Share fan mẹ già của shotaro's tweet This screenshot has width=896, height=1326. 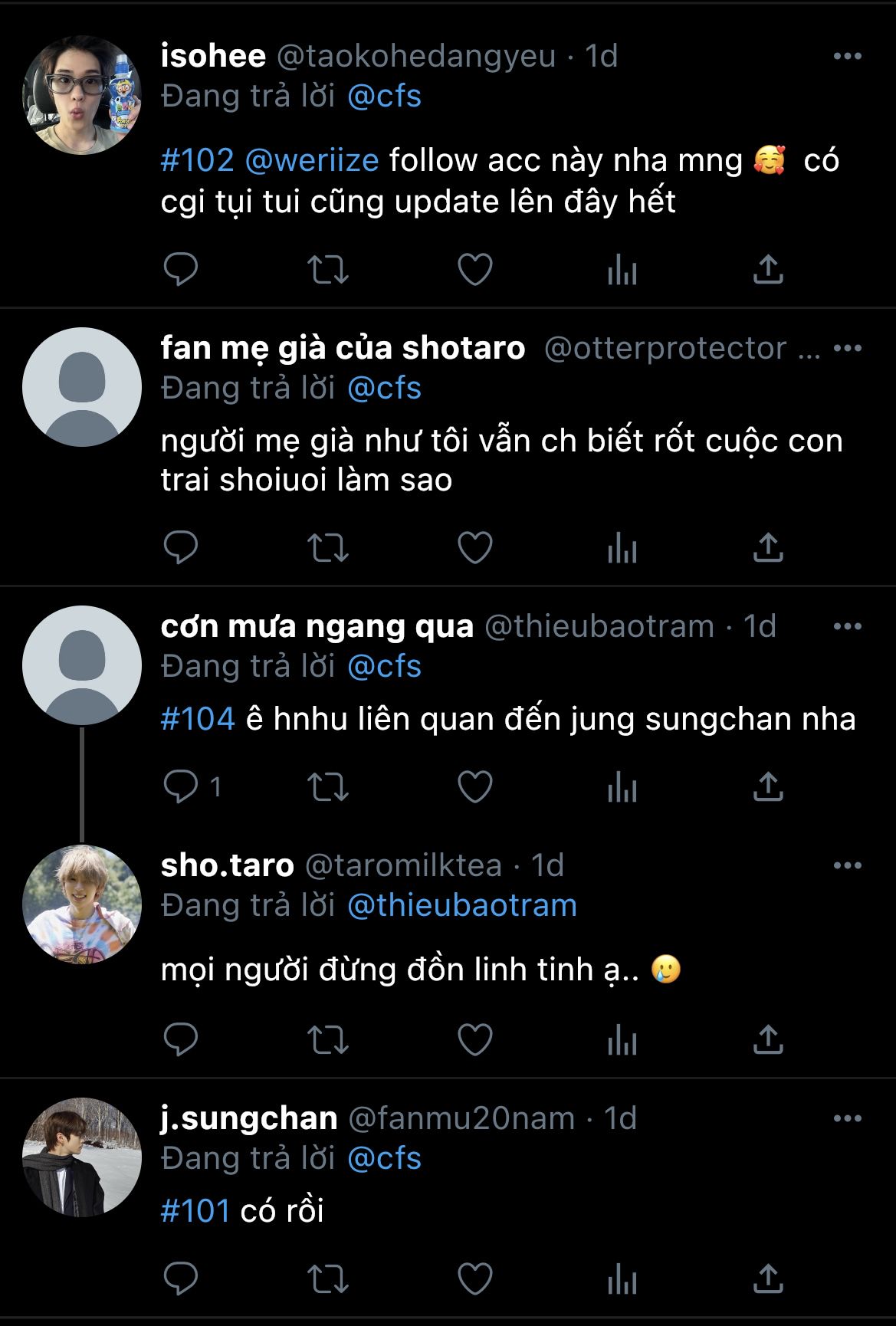tap(768, 548)
